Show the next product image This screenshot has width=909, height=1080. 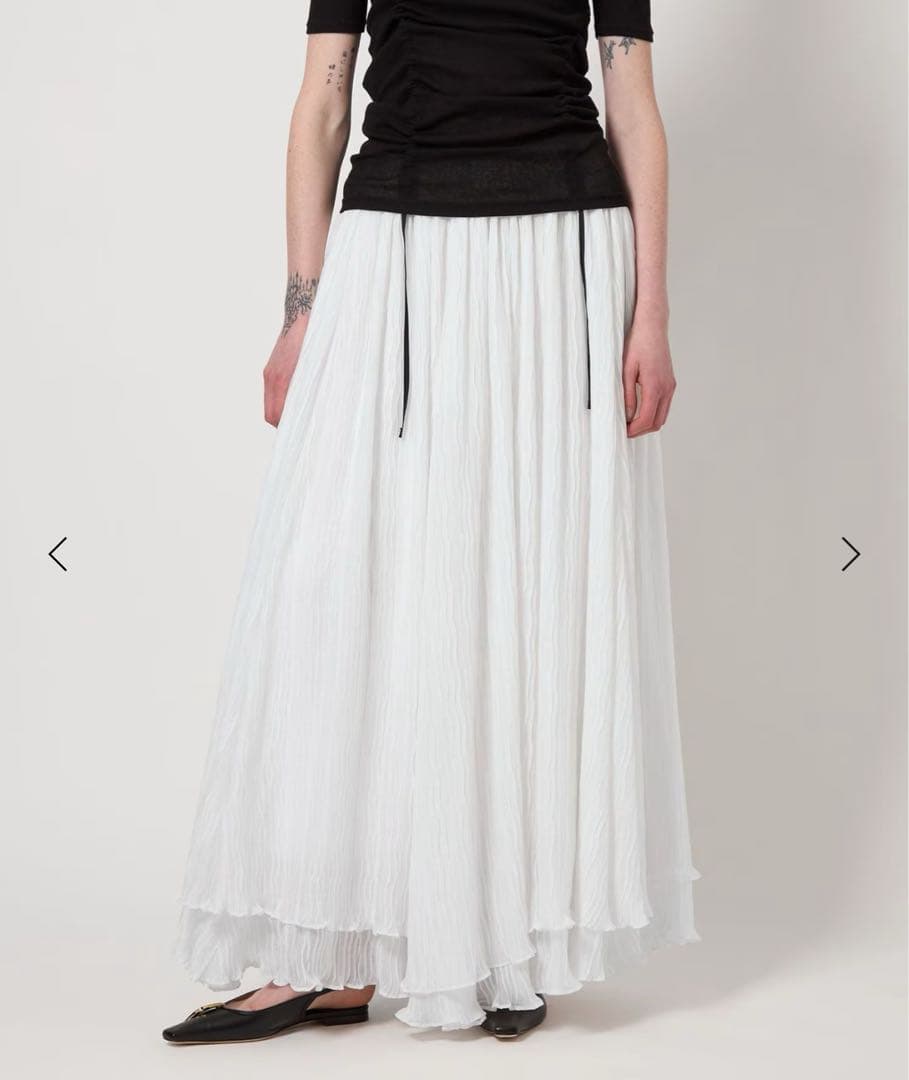pyautogui.click(x=850, y=554)
